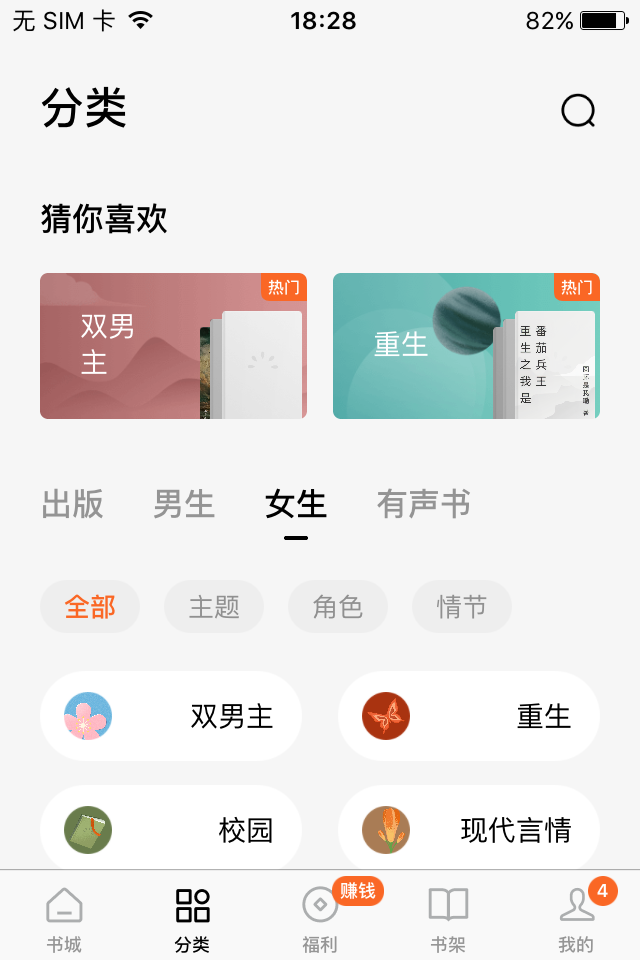Go to the 我的 profile tab
The image size is (640, 960).
click(576, 918)
